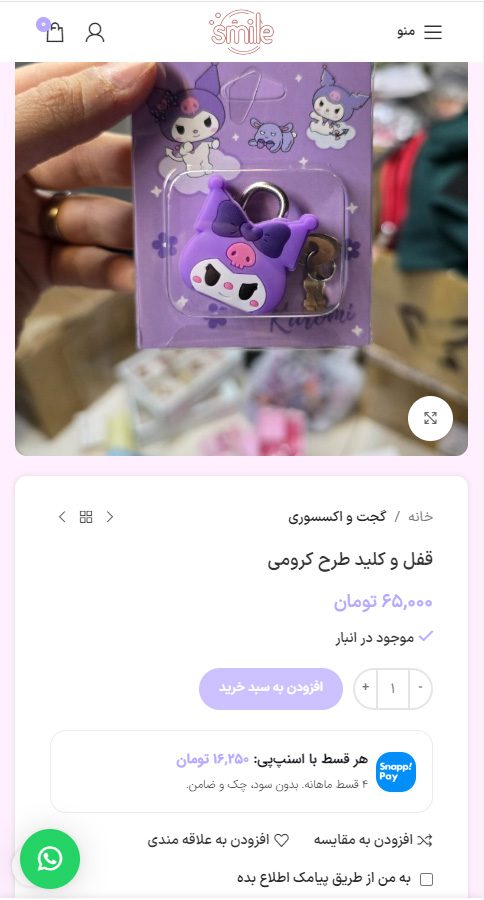Increase quantity with the plus button
Screen dimensions: 484x900
366,688
